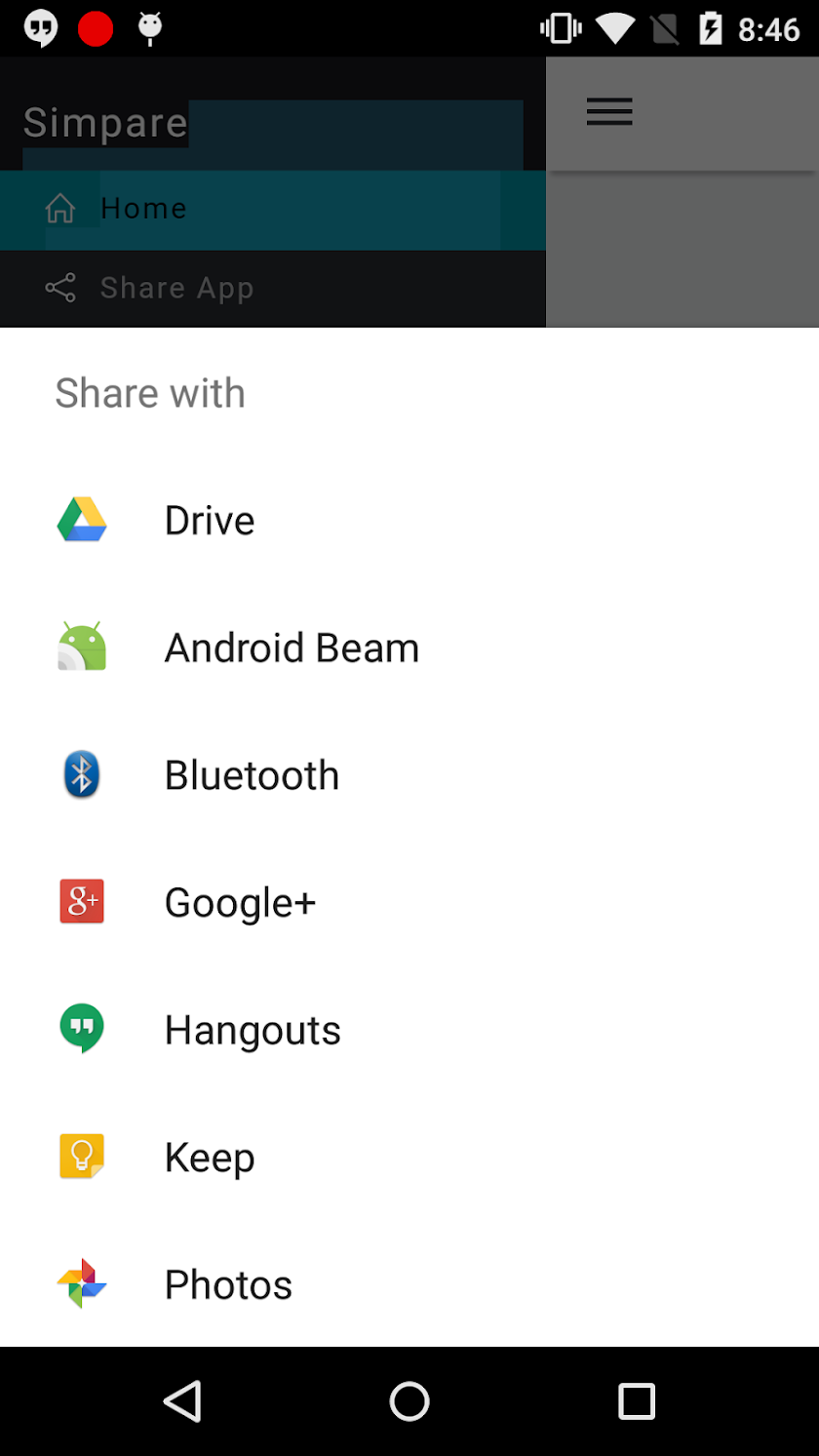Save to Keep

click(210, 1158)
